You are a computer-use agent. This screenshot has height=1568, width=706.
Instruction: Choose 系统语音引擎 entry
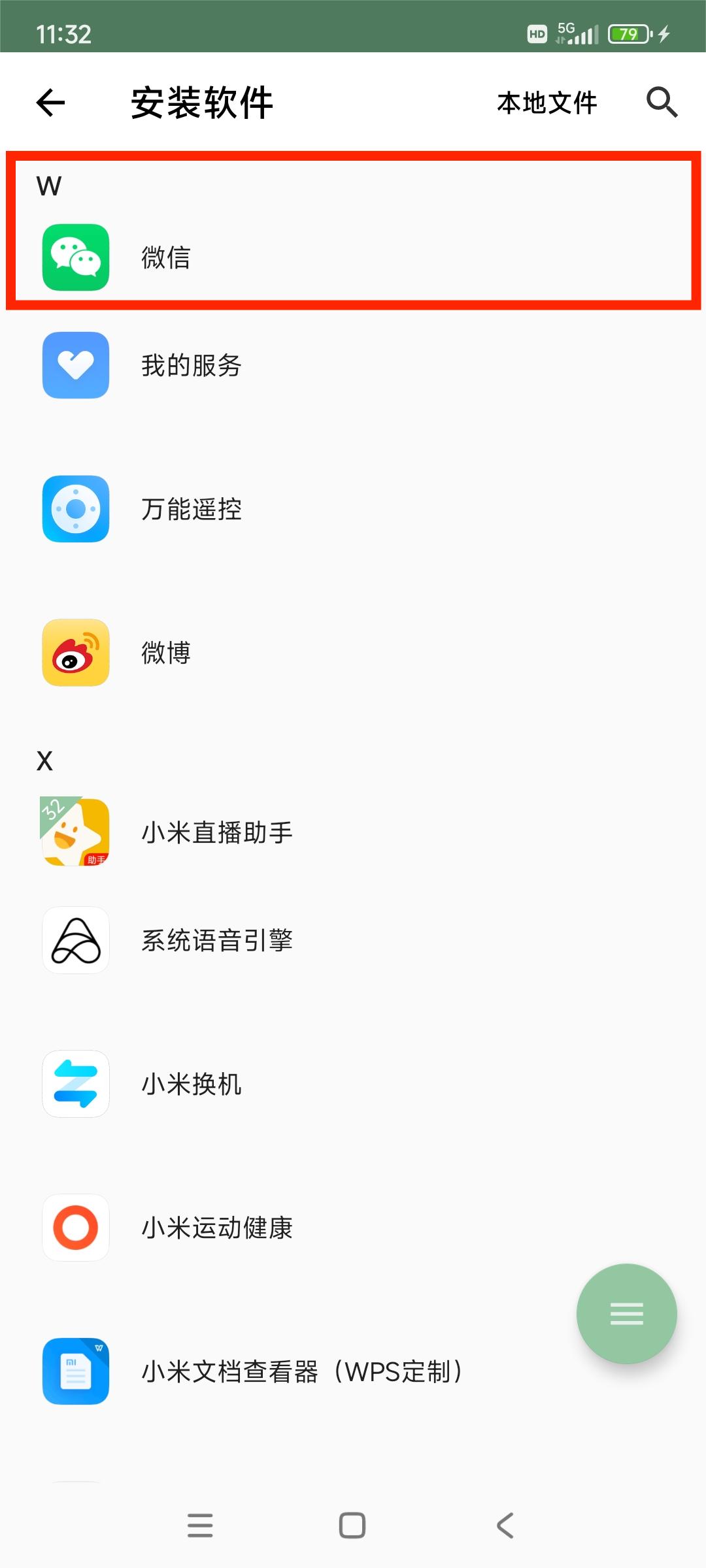(x=353, y=940)
